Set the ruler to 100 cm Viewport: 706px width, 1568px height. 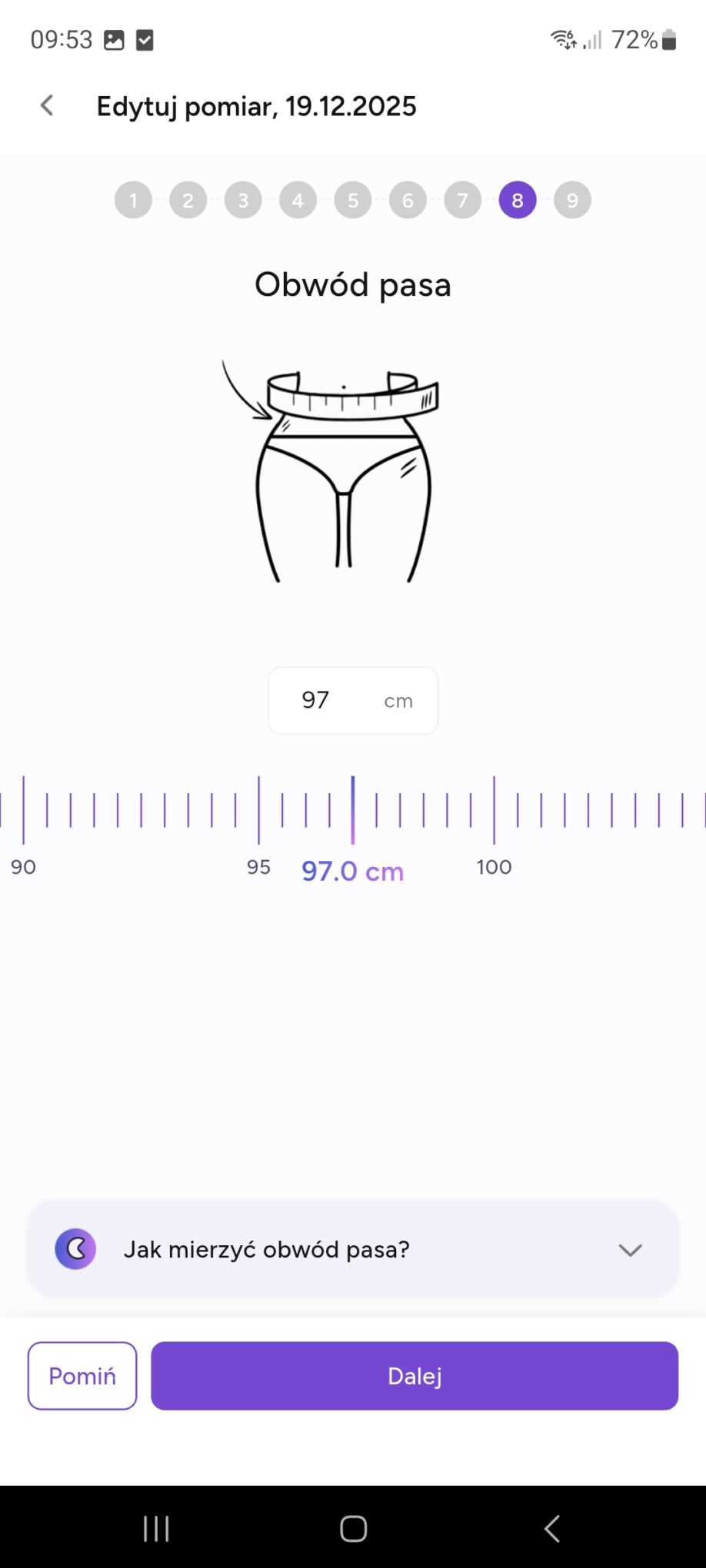click(494, 811)
